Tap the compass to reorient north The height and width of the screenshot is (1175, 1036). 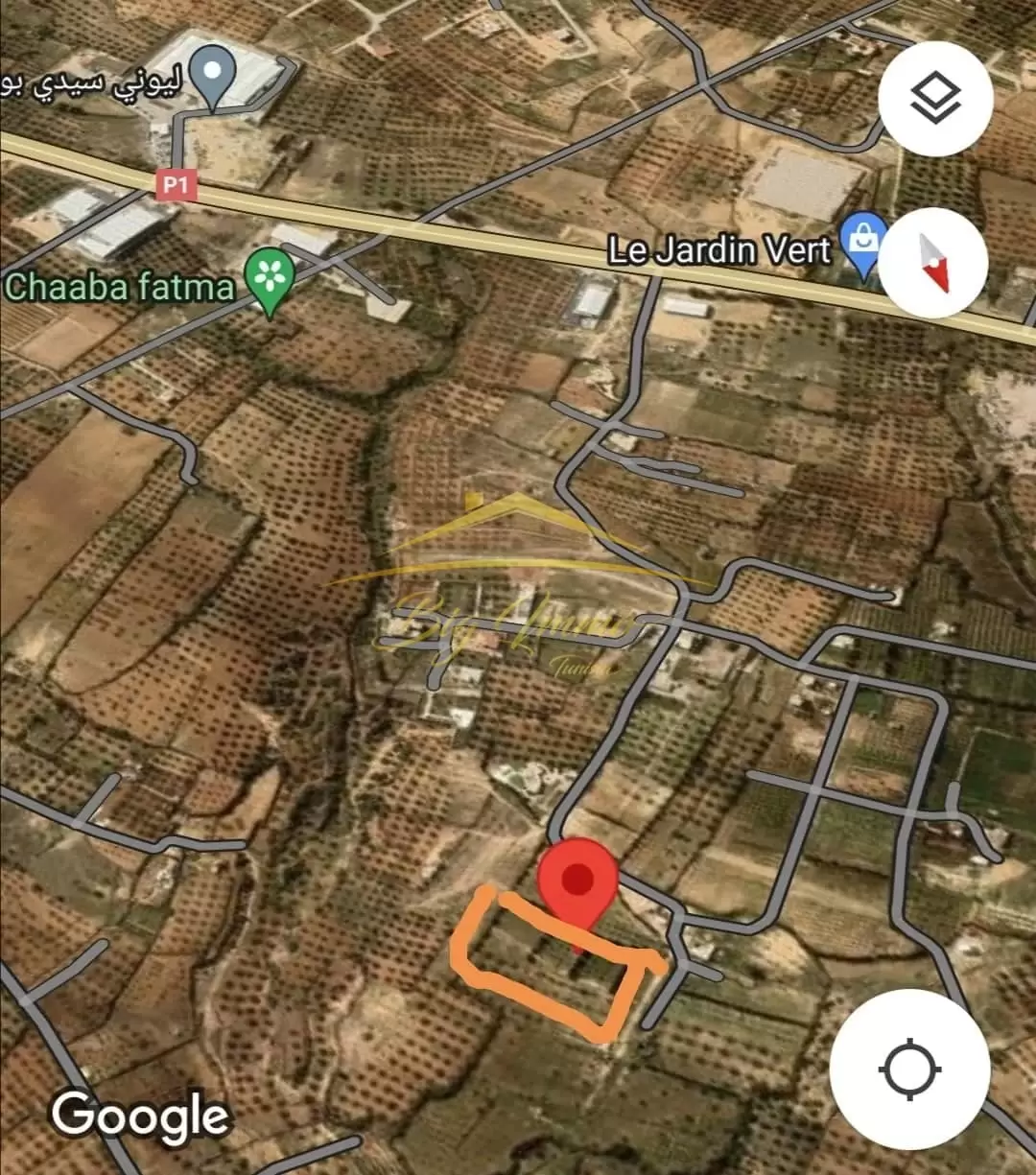pos(932,263)
